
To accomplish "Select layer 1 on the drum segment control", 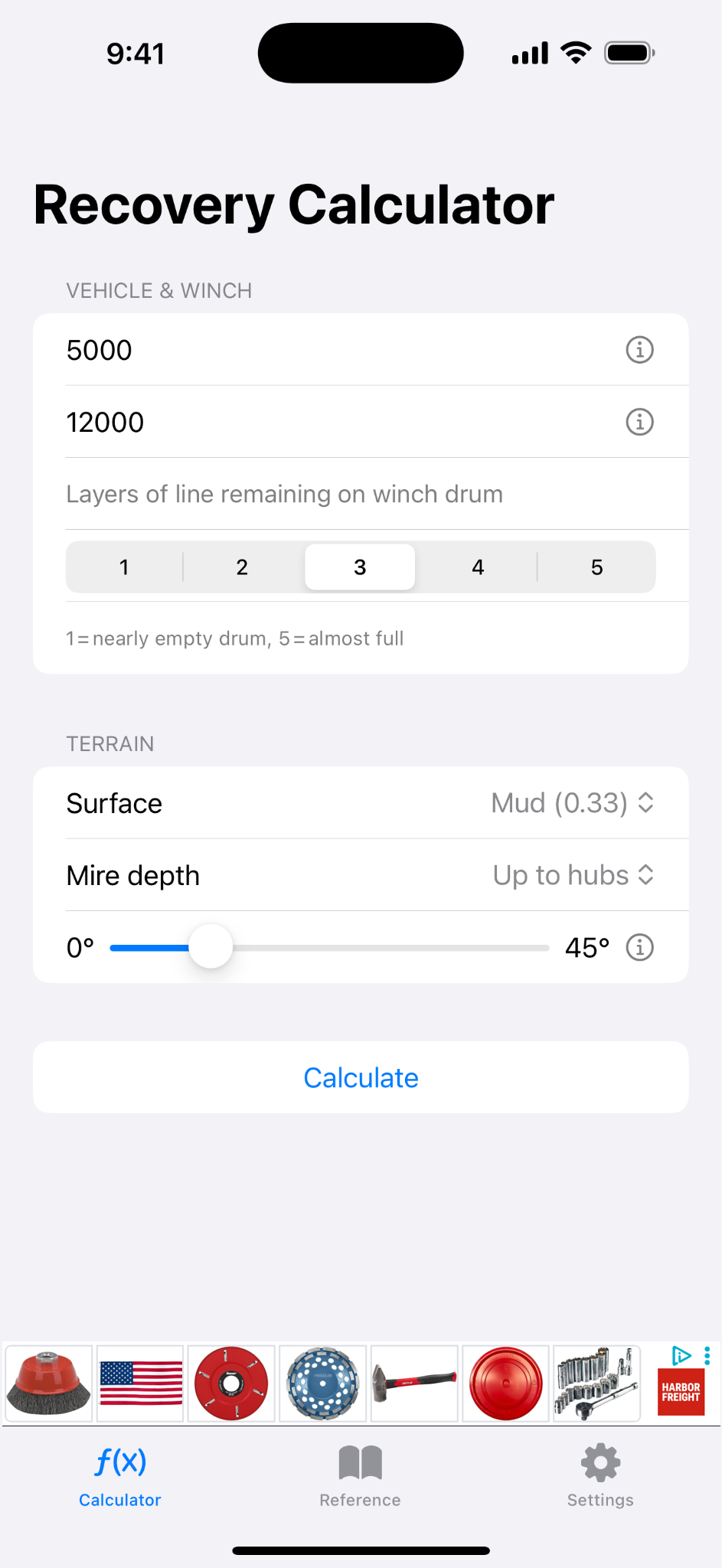I will click(x=123, y=567).
